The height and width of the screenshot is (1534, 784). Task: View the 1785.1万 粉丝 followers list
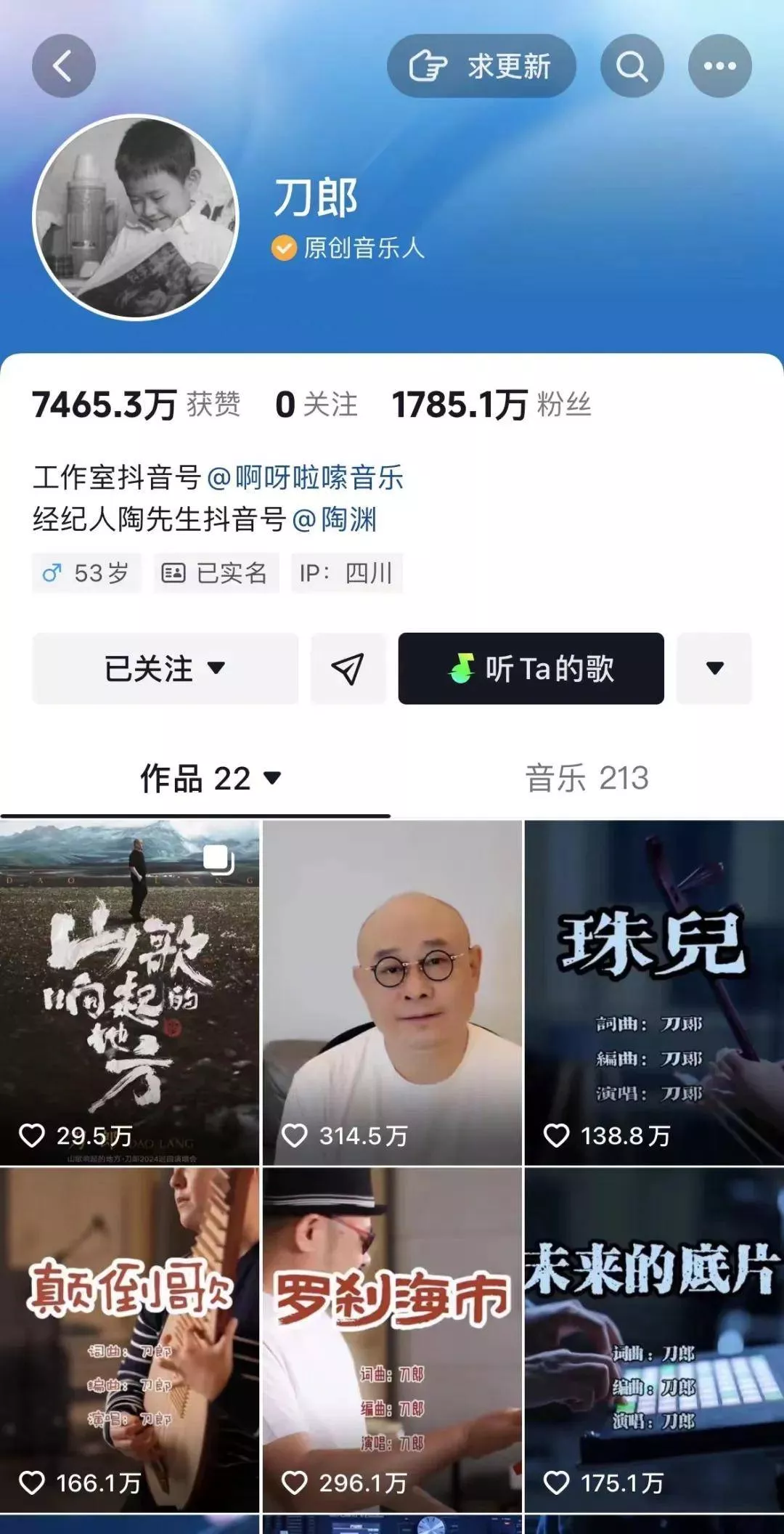[491, 405]
